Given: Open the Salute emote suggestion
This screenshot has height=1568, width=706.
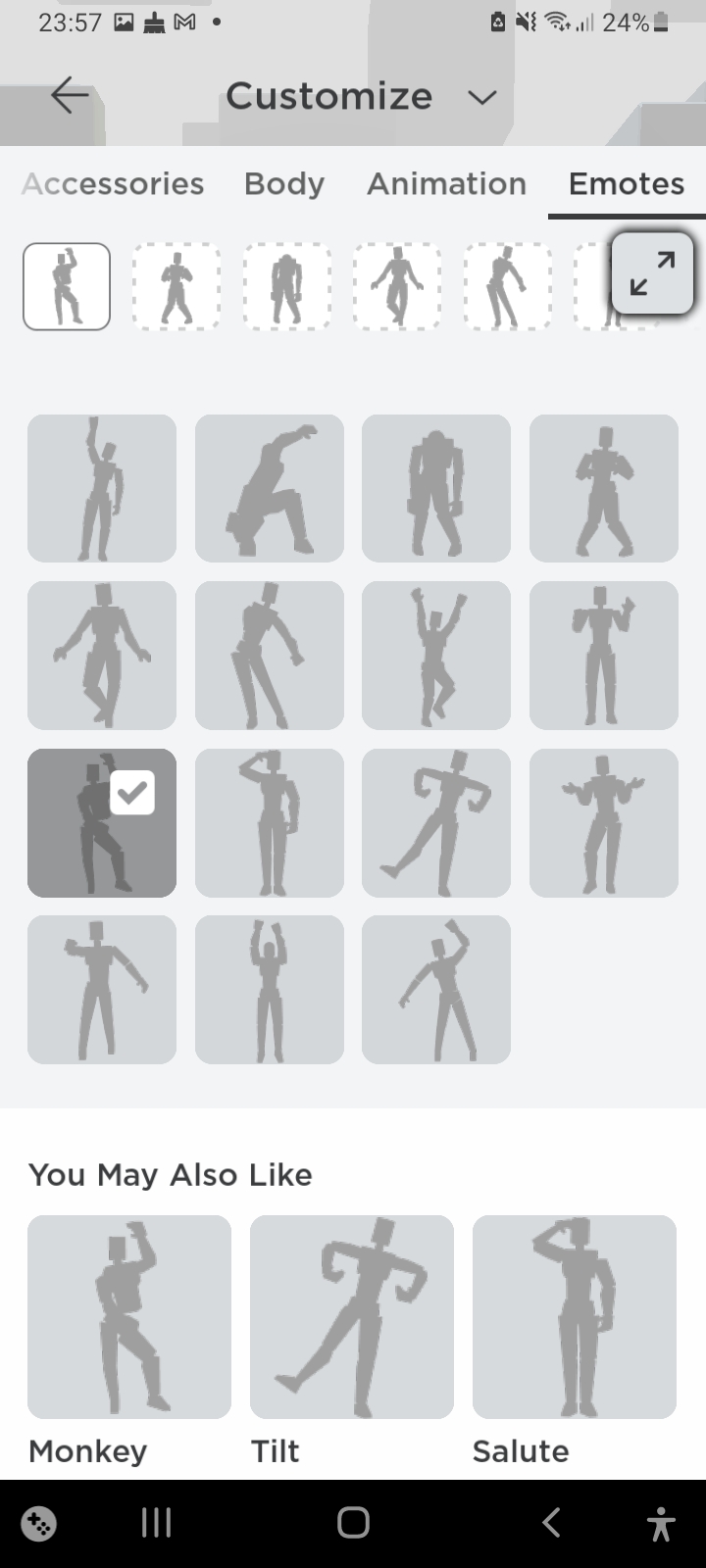Looking at the screenshot, I should (574, 1316).
